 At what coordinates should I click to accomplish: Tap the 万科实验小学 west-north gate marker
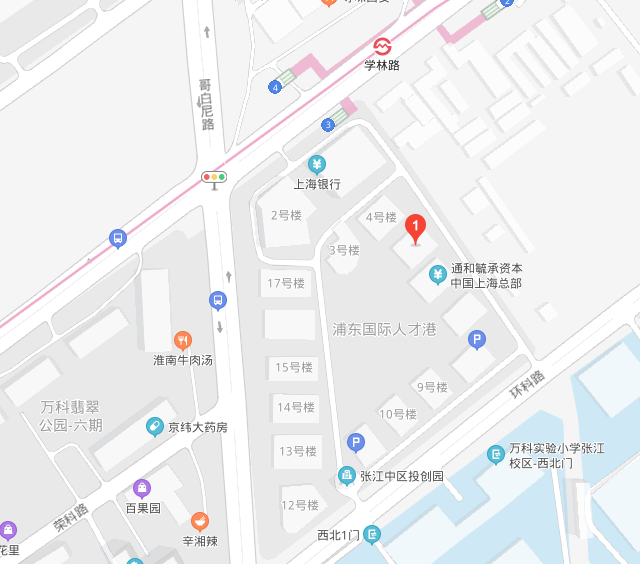pyautogui.click(x=495, y=455)
